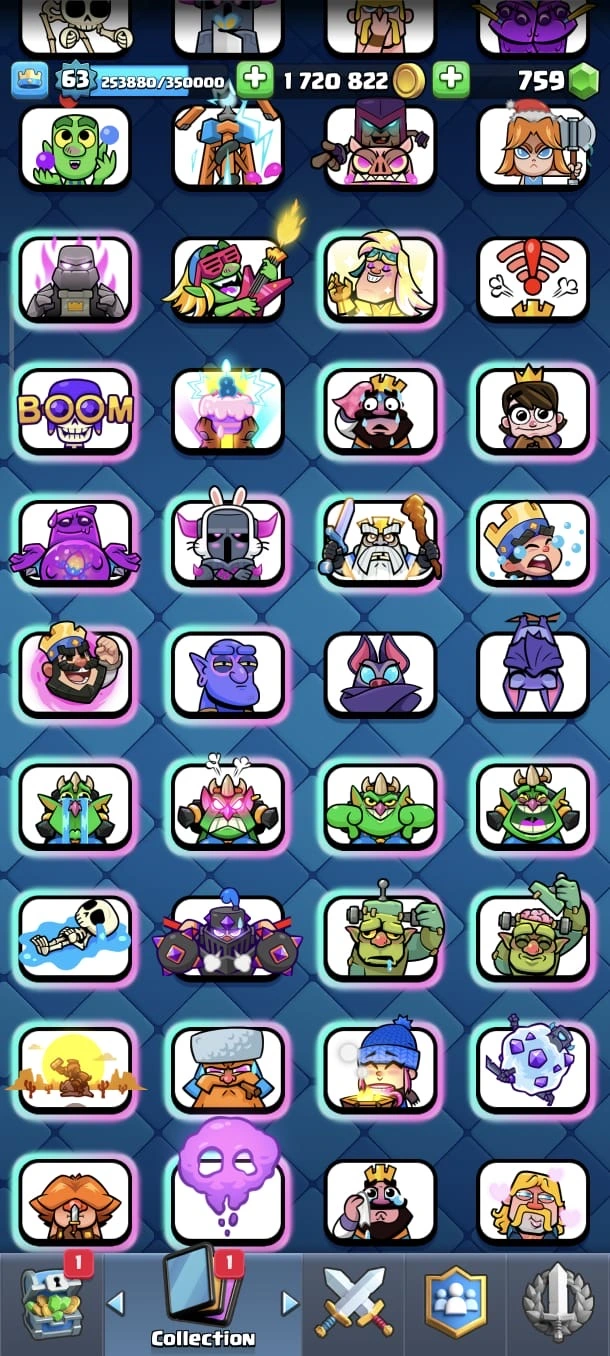Select the BOOM skull emote
This screenshot has height=1356, width=610.
point(75,411)
